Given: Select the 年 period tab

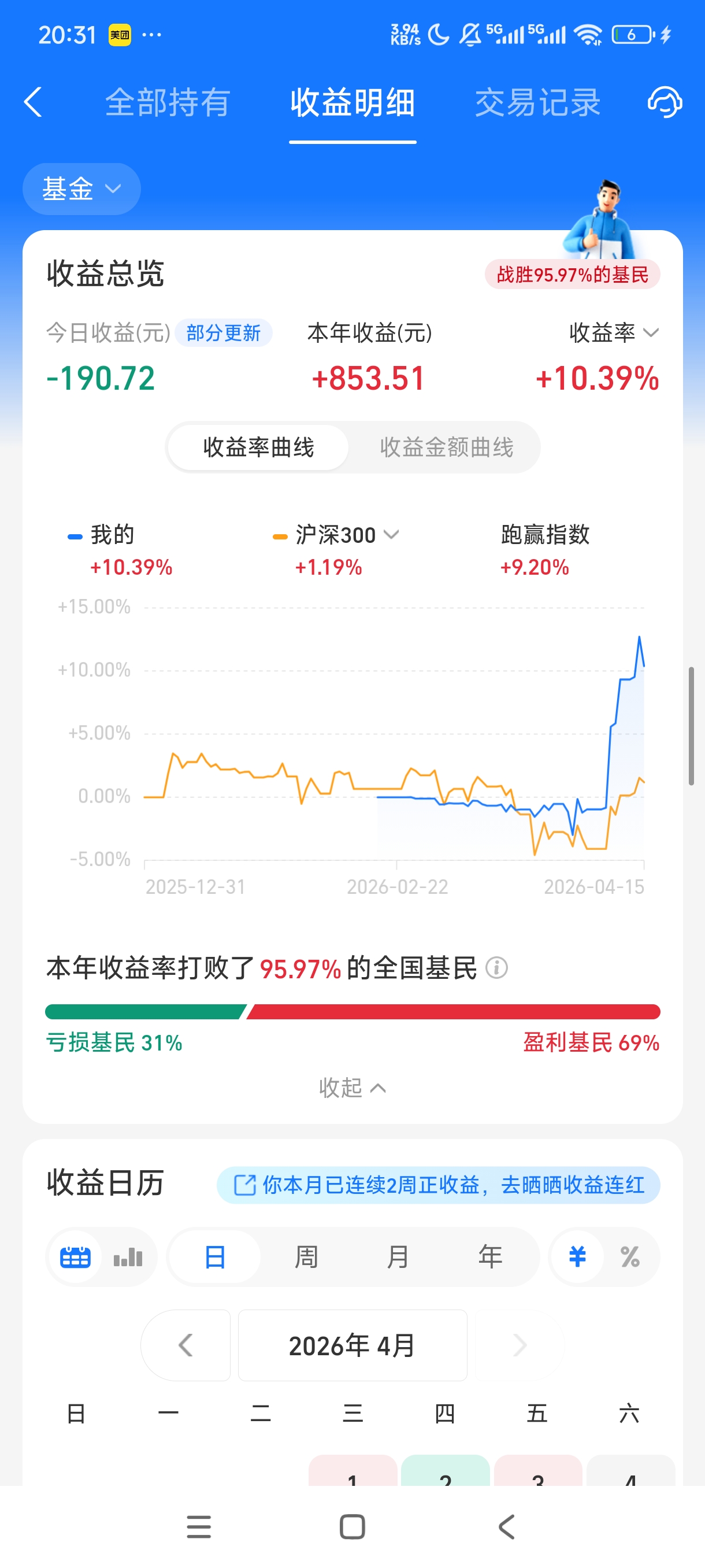Looking at the screenshot, I should click(489, 1257).
